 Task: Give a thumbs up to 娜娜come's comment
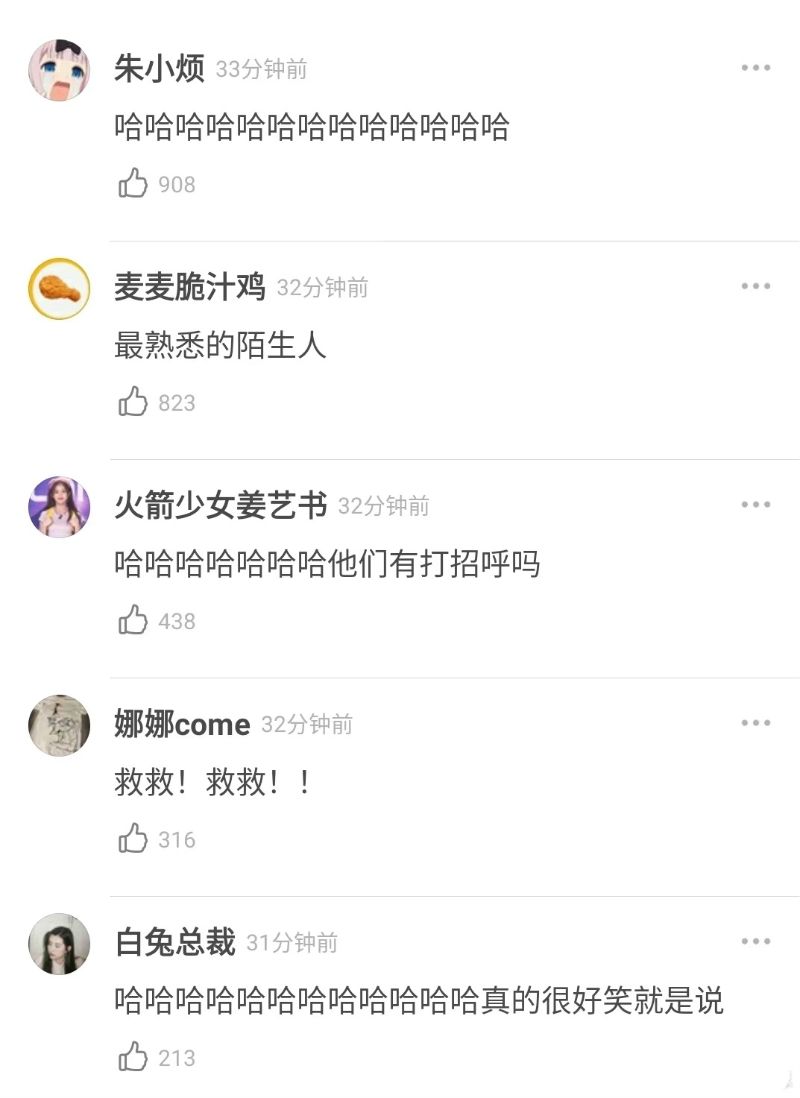(133, 838)
